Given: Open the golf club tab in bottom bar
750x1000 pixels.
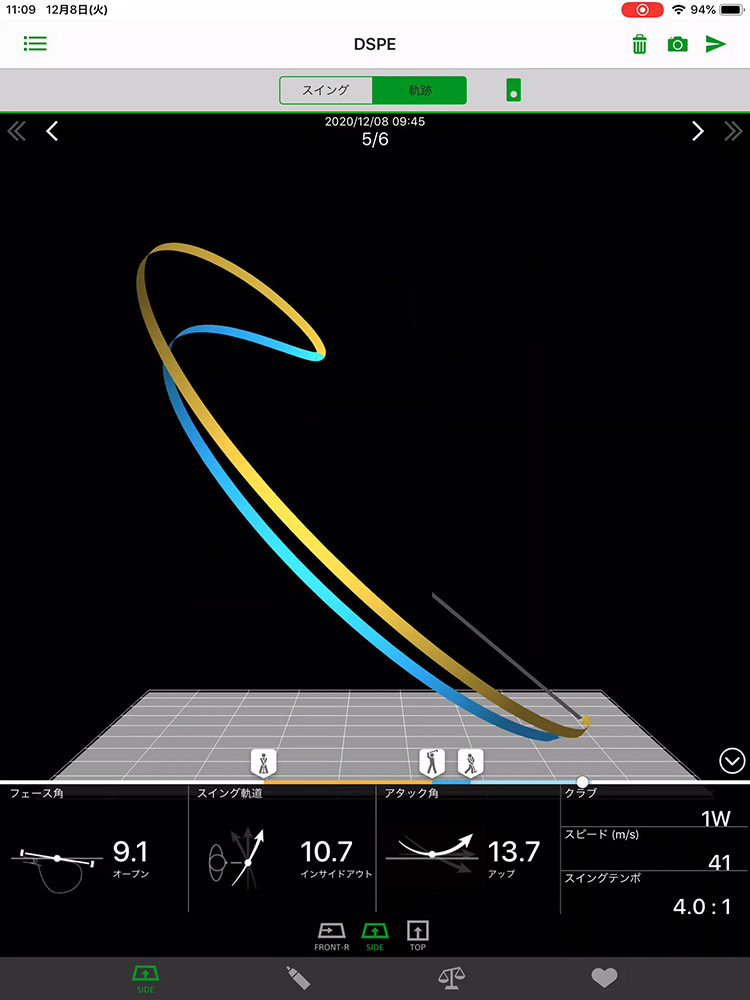Looking at the screenshot, I should (298, 978).
